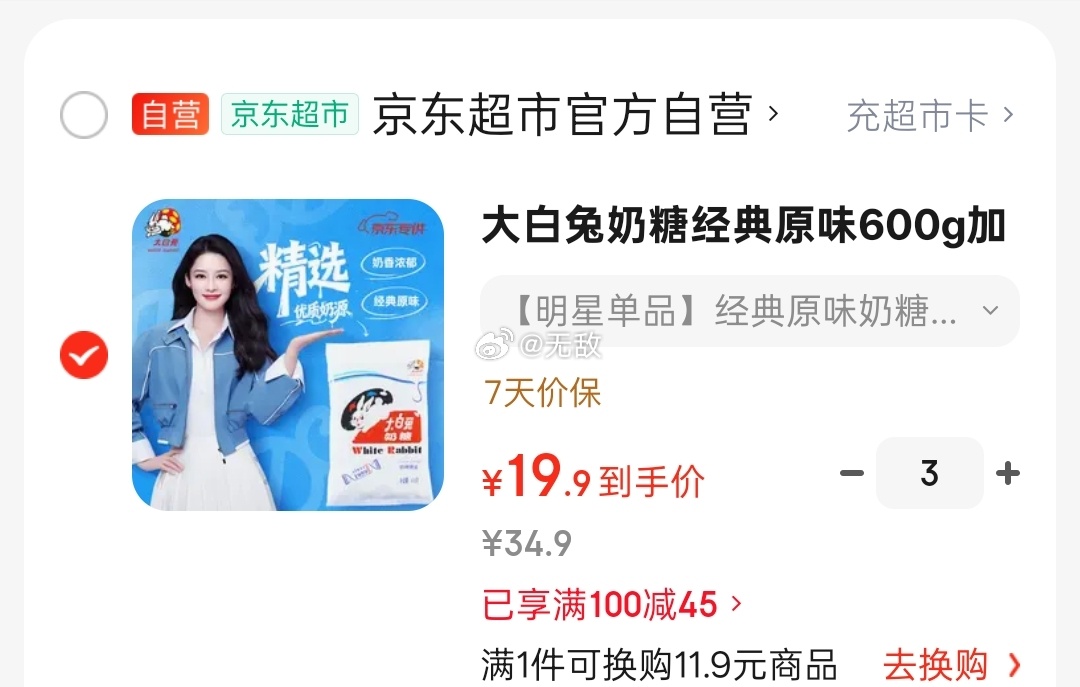Screen dimensions: 1080x687
Task: Expand the 经典原味奶糖 variant dropdown
Action: coord(750,312)
